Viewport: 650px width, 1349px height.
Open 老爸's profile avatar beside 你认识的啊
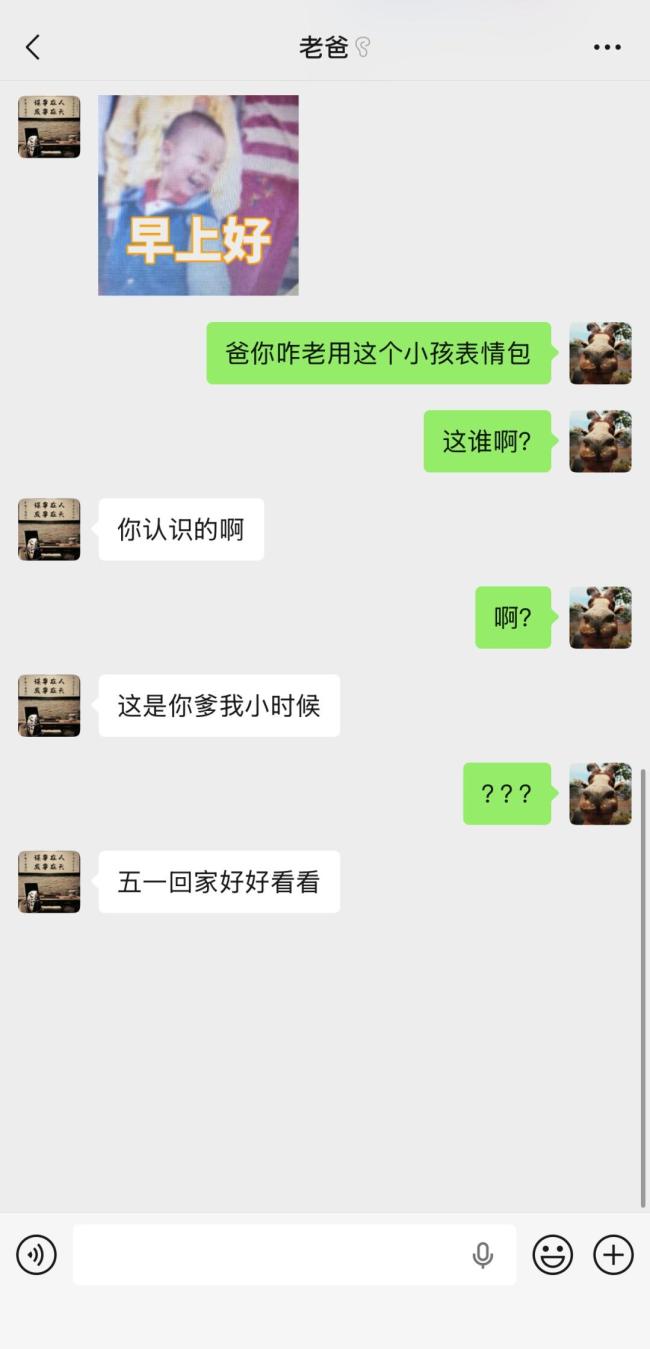pyautogui.click(x=49, y=529)
